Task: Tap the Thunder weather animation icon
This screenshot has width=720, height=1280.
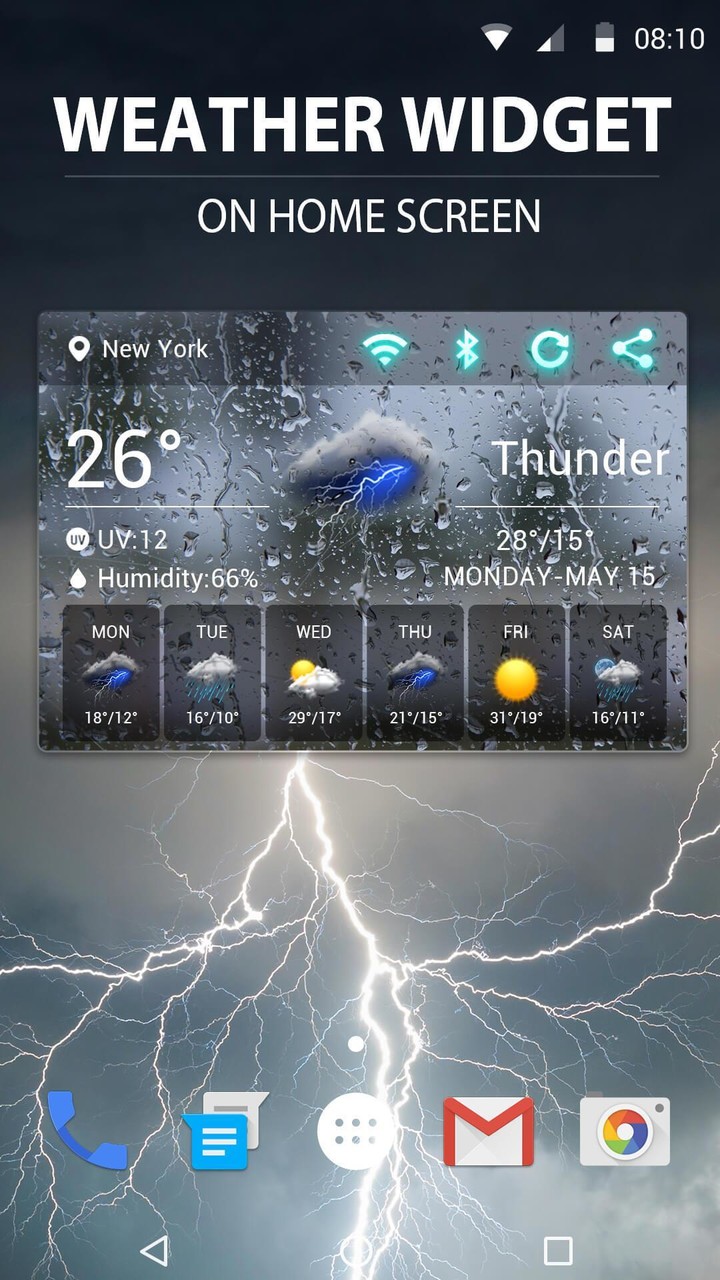Action: pos(360,460)
